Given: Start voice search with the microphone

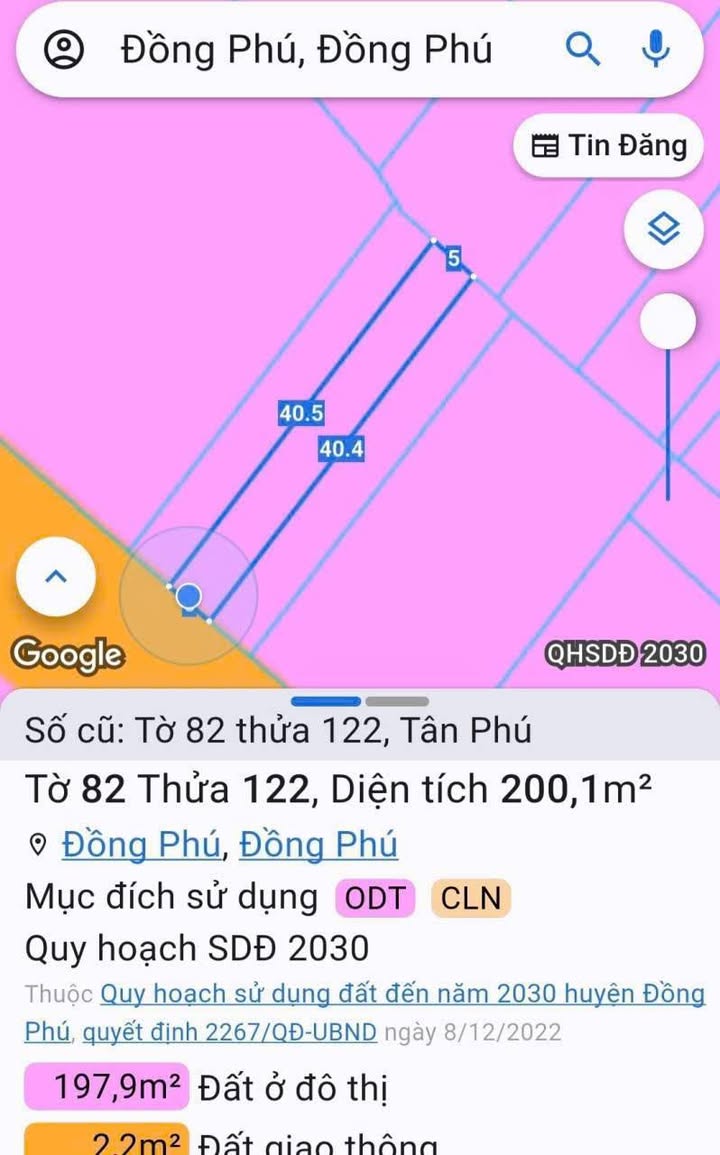Looking at the screenshot, I should tap(656, 48).
